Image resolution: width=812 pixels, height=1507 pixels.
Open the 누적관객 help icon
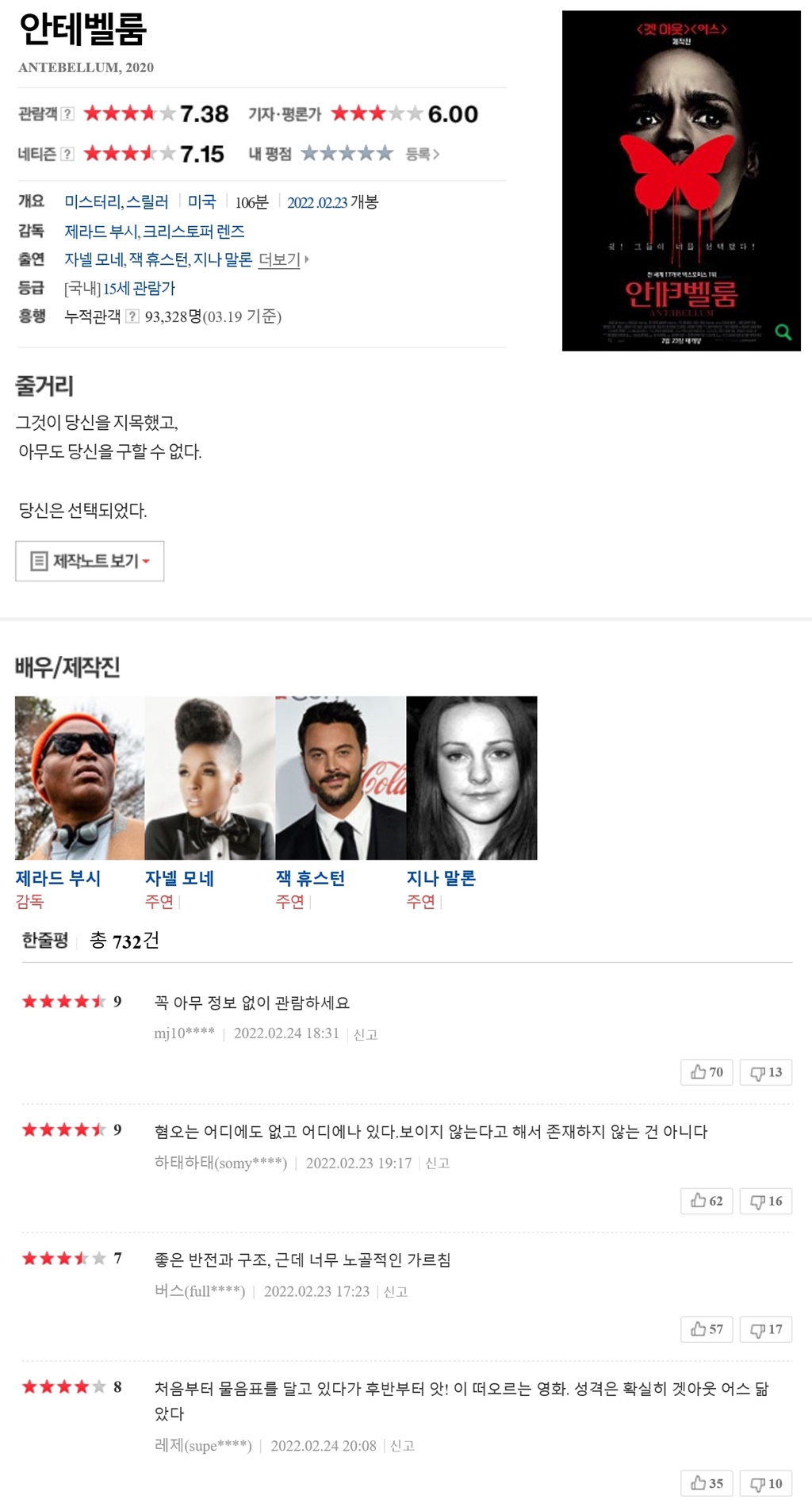point(133,316)
